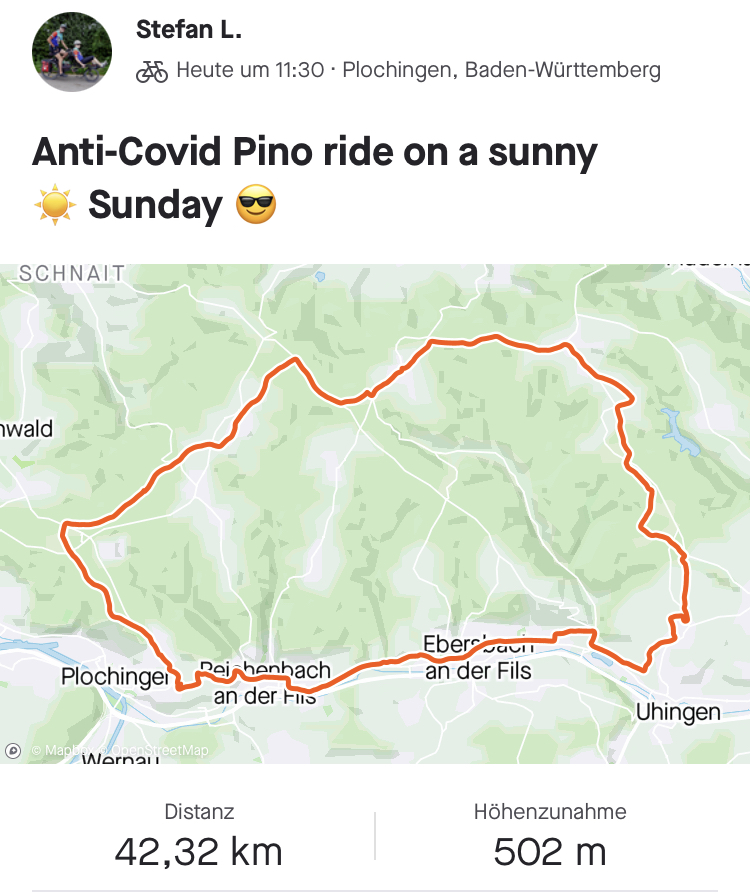
Task: Open Stefan L.'s profile picture
Action: pyautogui.click(x=72, y=52)
